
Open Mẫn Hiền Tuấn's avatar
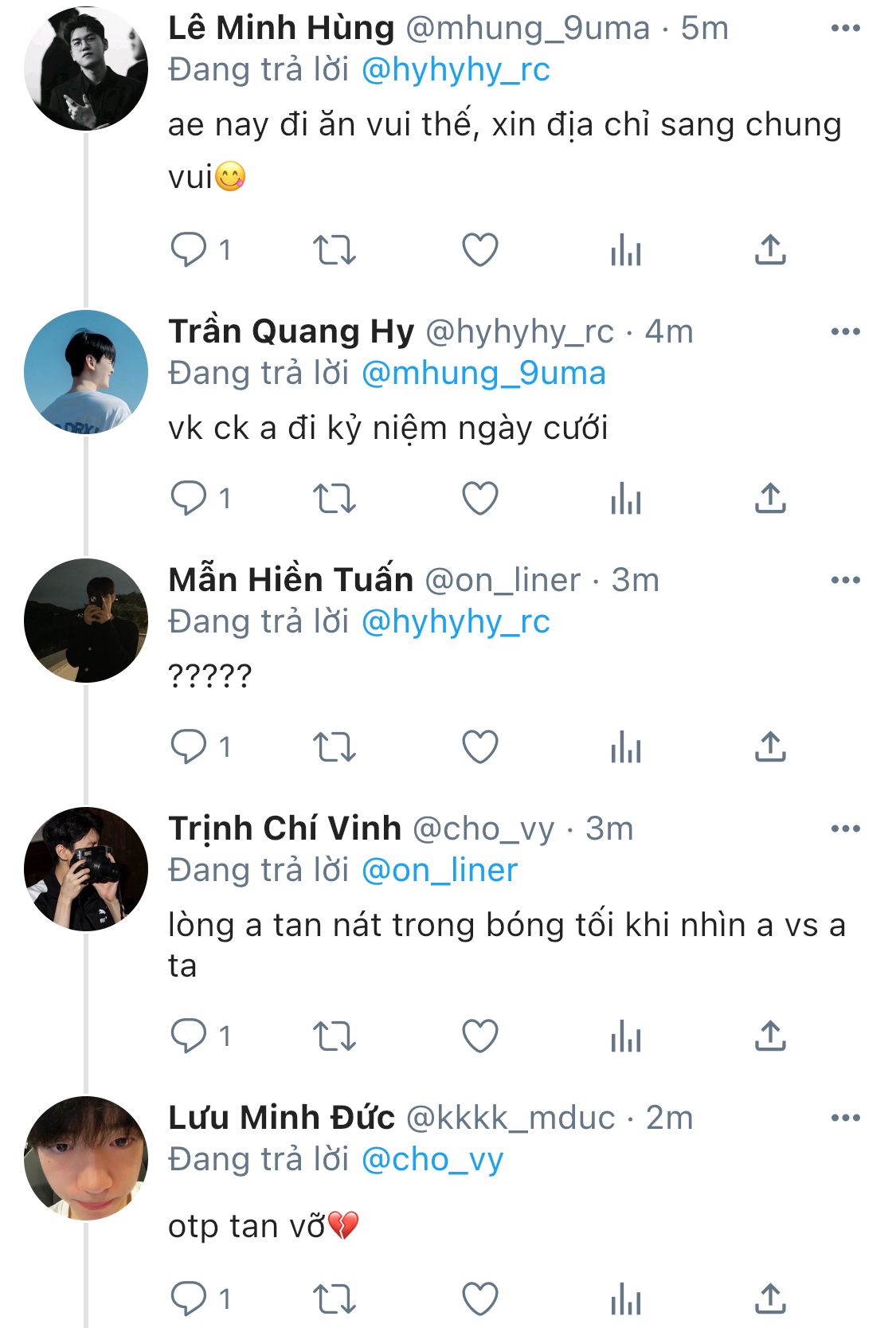(86, 621)
